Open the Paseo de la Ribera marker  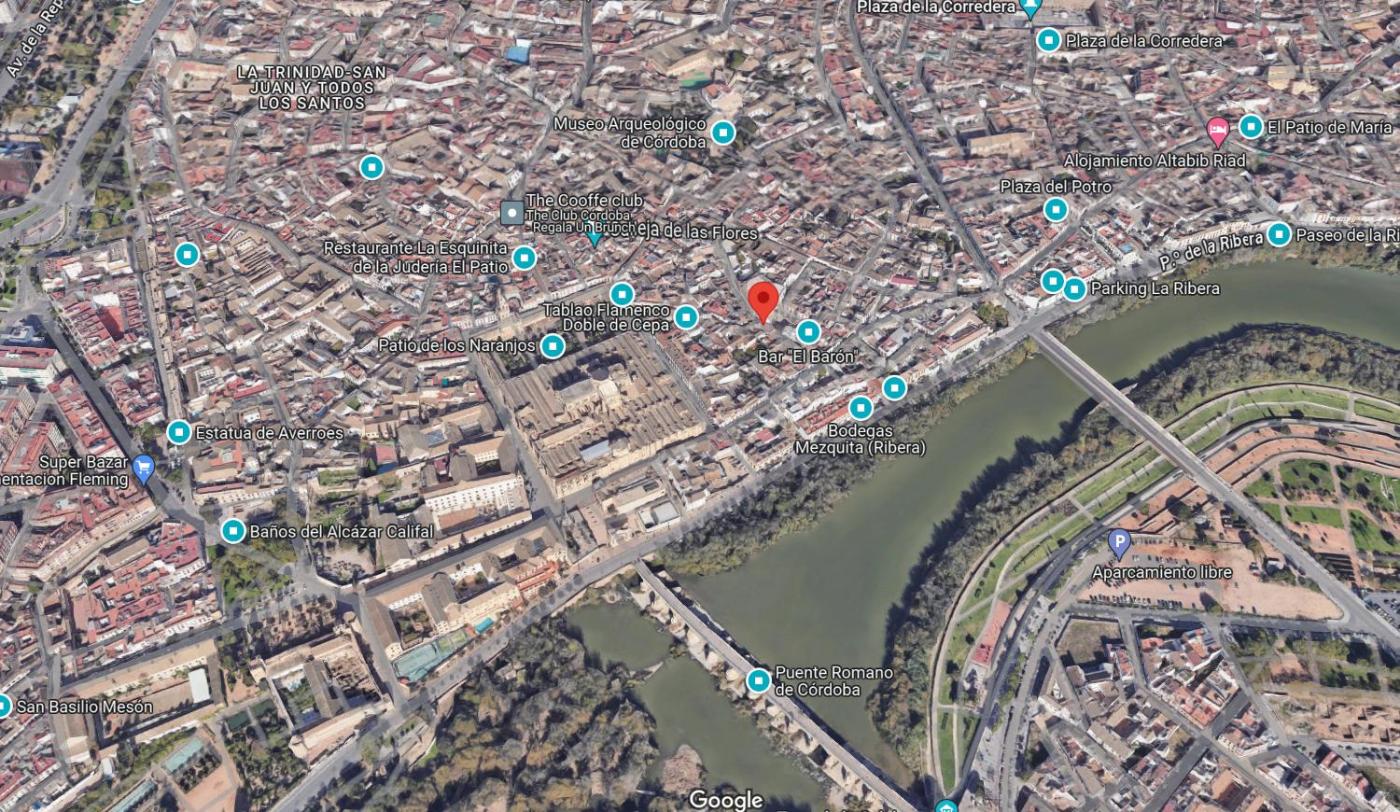point(1279,234)
